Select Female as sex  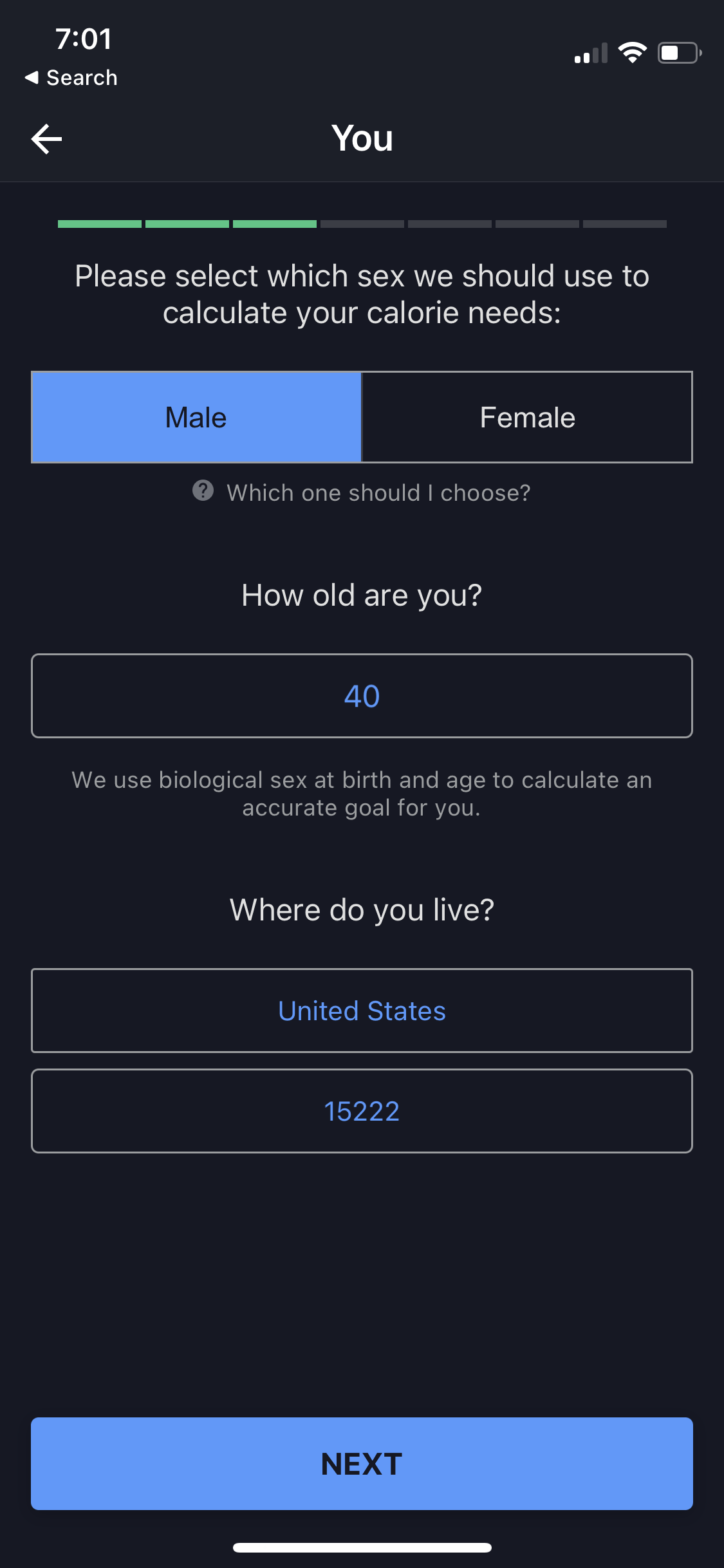click(527, 417)
